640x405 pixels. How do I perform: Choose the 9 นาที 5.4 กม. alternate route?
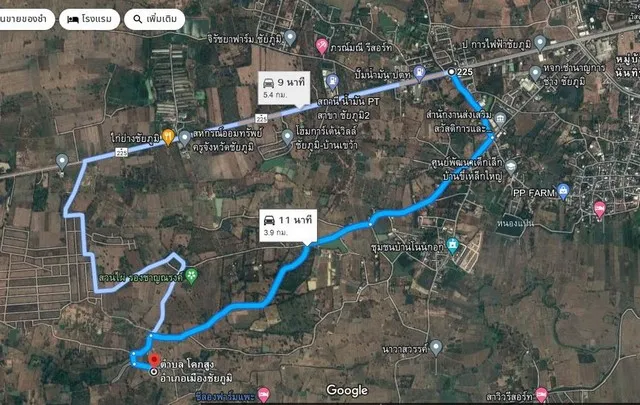click(281, 87)
